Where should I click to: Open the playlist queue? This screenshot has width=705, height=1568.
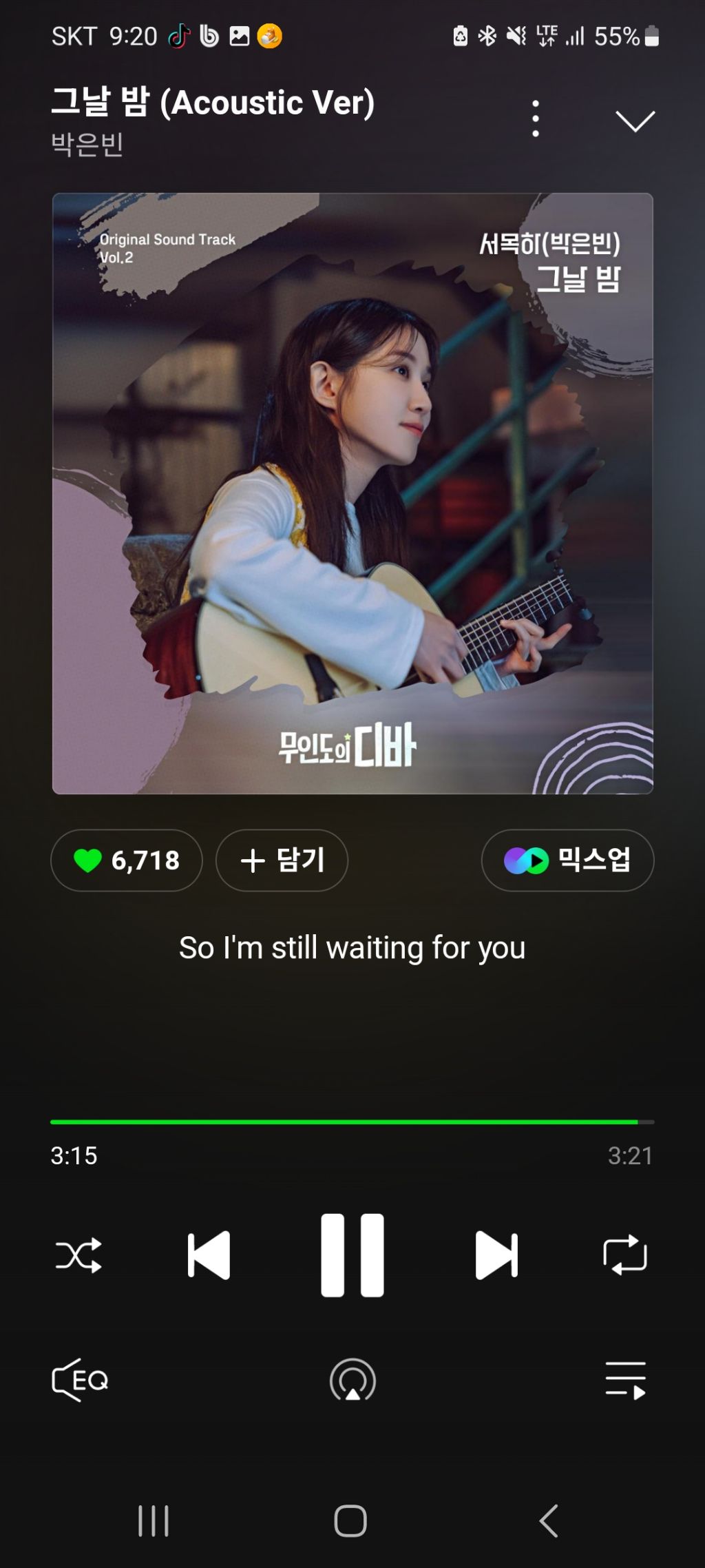tap(625, 1380)
